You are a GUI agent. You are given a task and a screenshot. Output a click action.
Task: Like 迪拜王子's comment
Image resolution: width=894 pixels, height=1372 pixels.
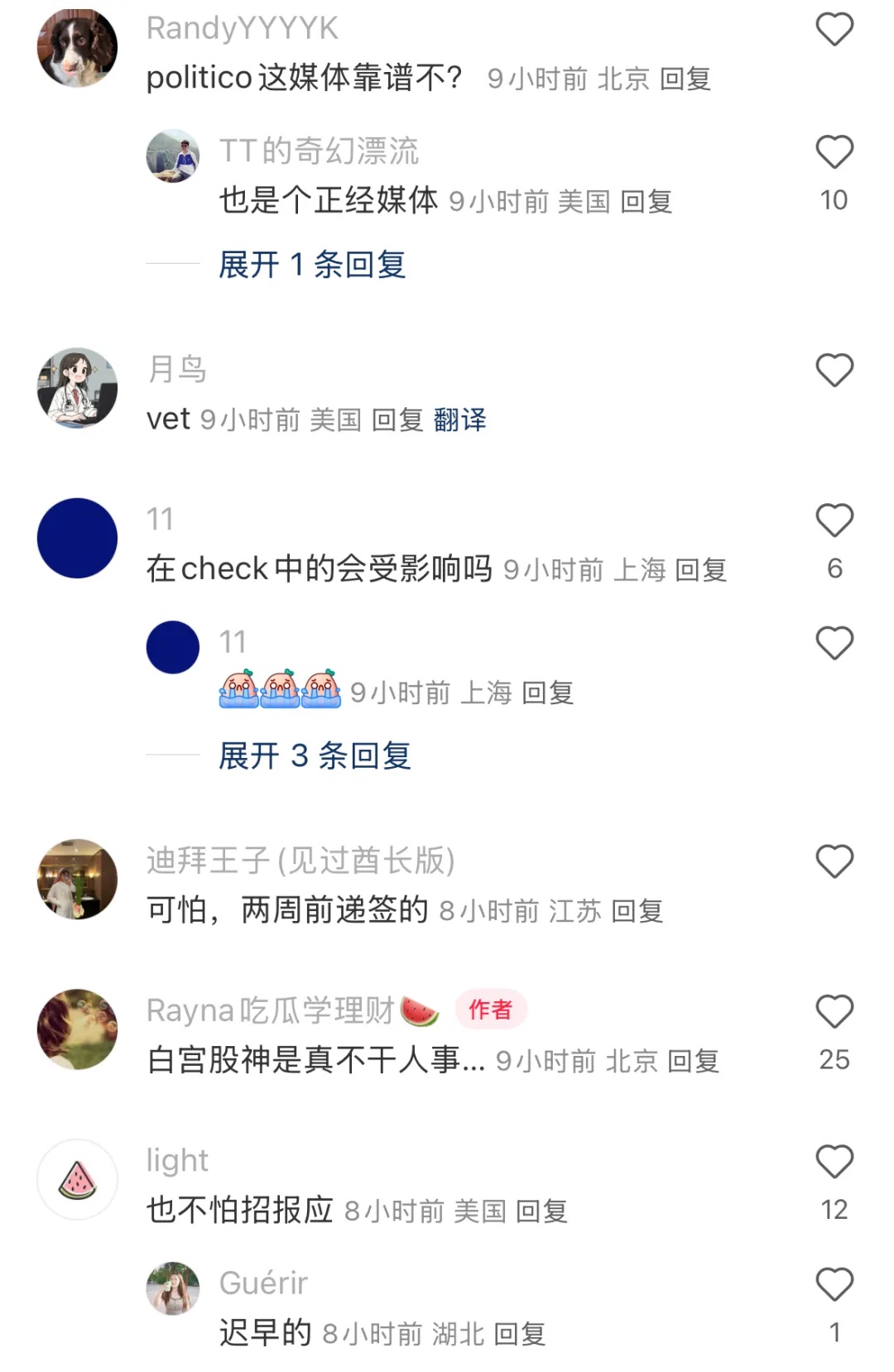834,861
